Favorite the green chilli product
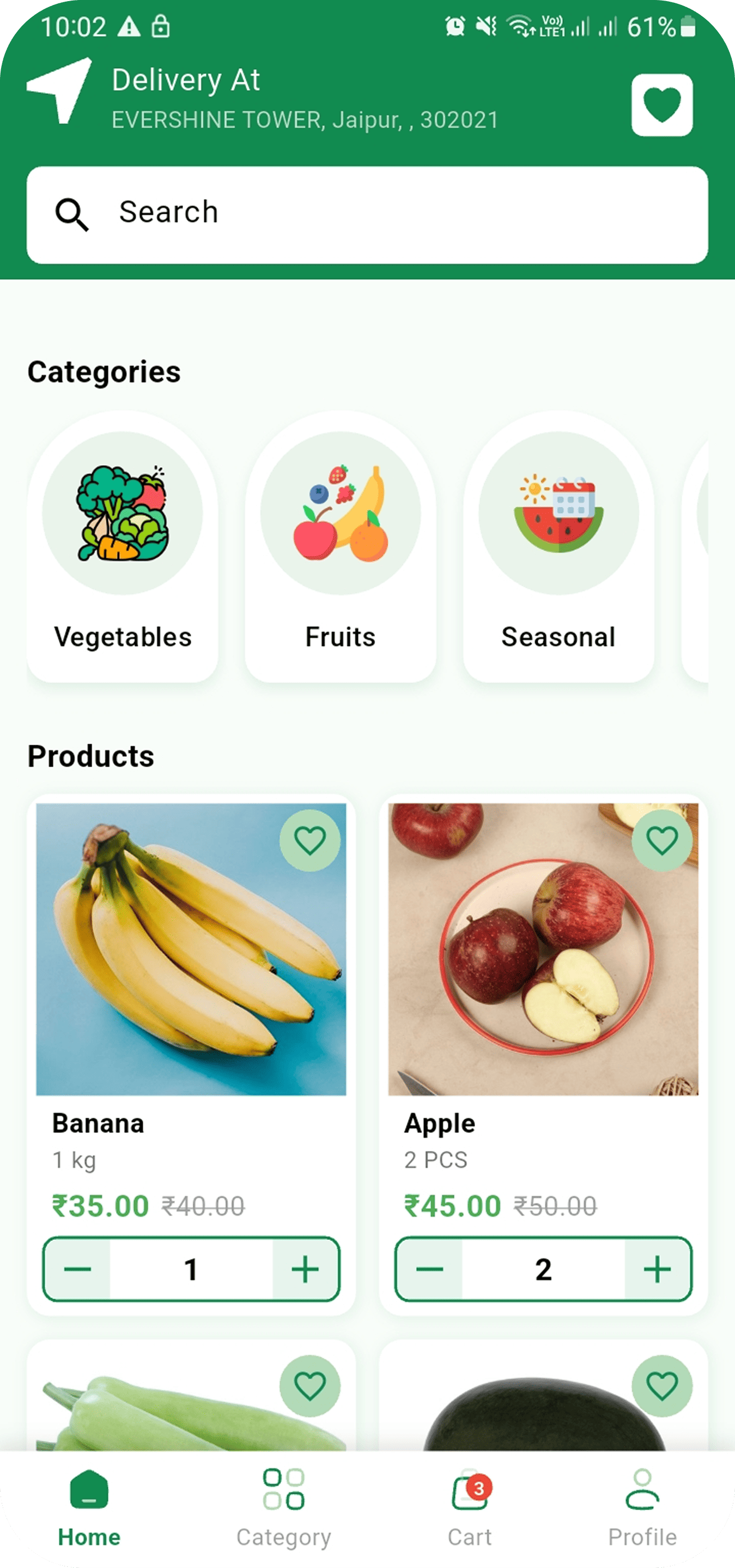 click(309, 1386)
